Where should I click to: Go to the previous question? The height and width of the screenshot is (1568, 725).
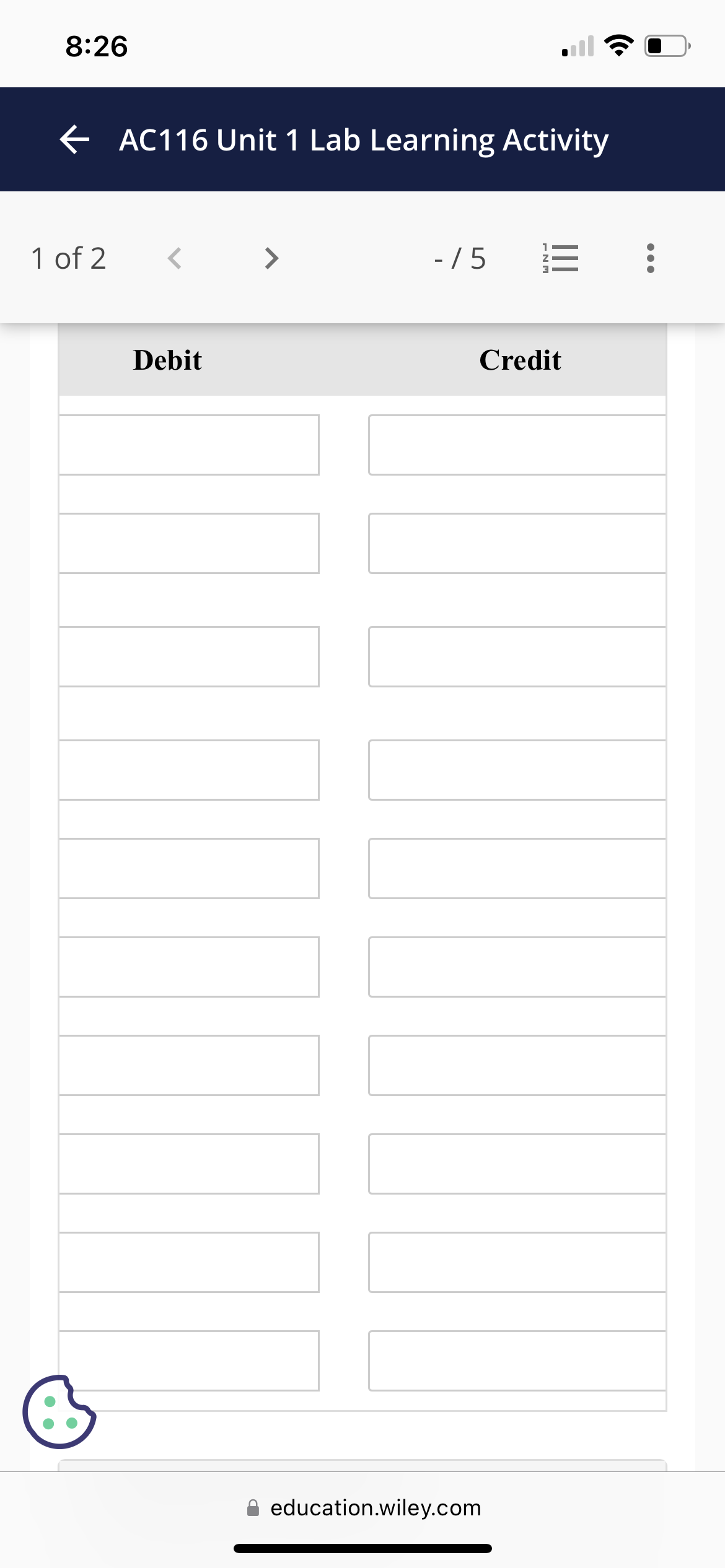click(x=175, y=258)
